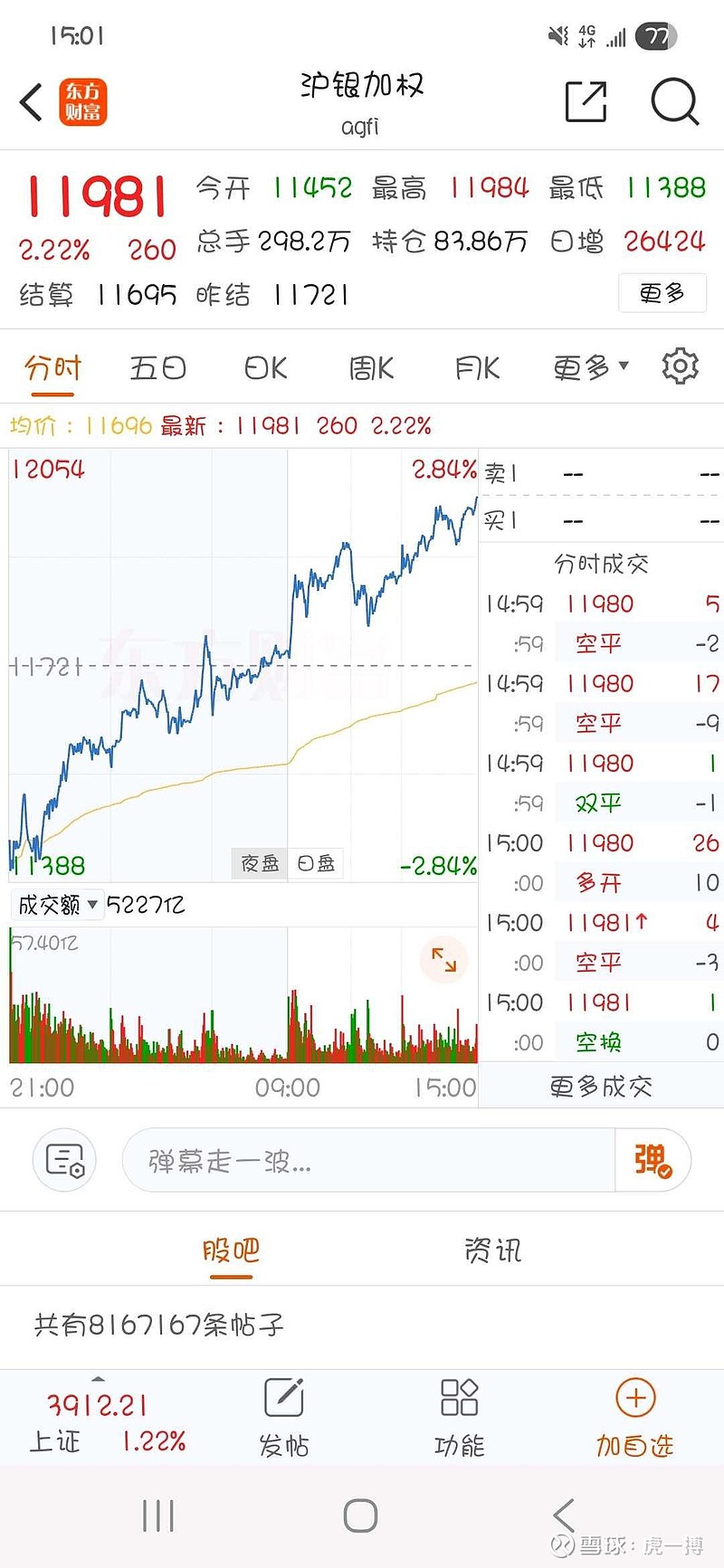Image resolution: width=724 pixels, height=1568 pixels.
Task: Open search using the magnifier icon
Action: pyautogui.click(x=673, y=102)
